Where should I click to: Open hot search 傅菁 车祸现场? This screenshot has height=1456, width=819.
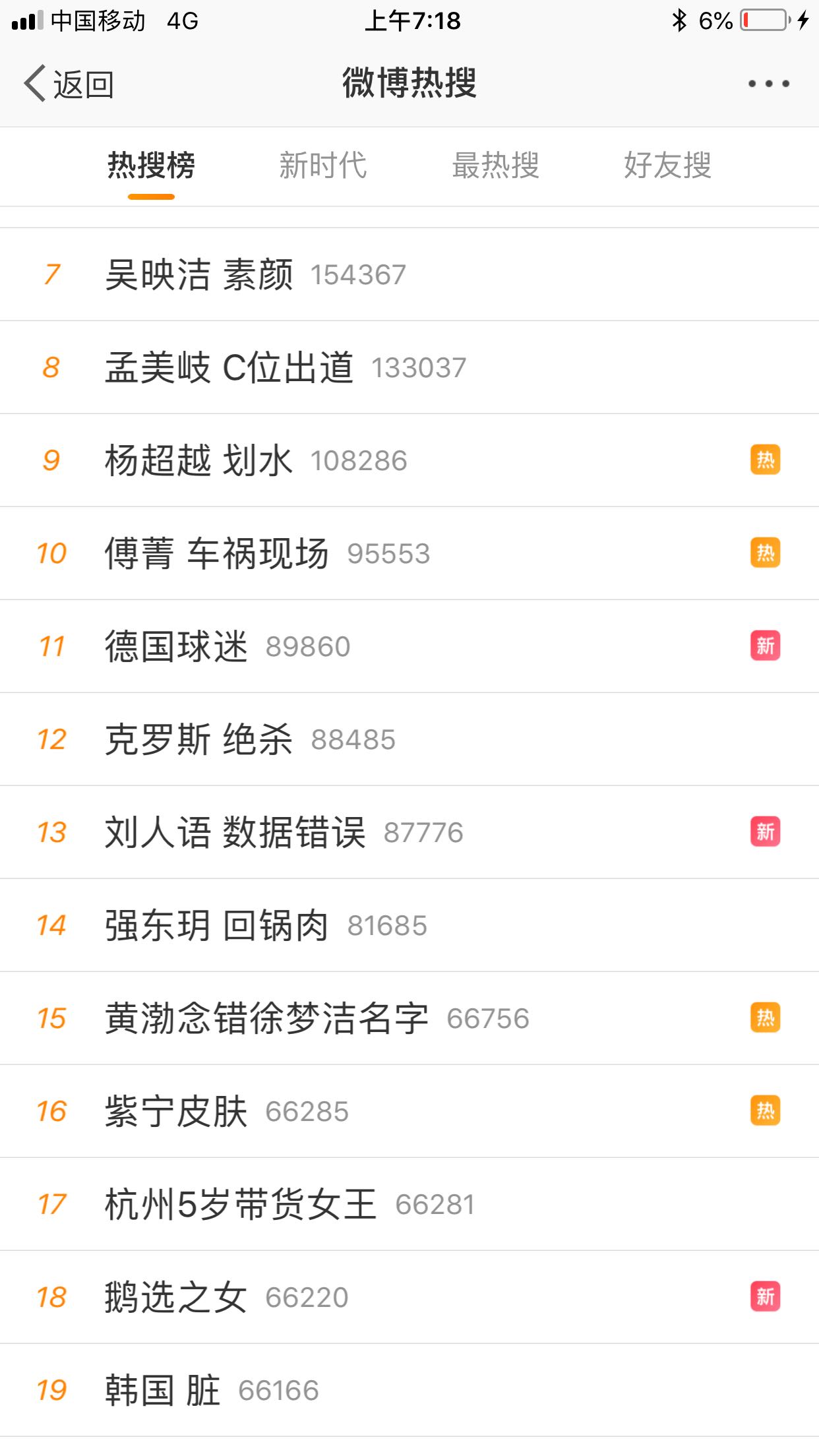coord(409,553)
